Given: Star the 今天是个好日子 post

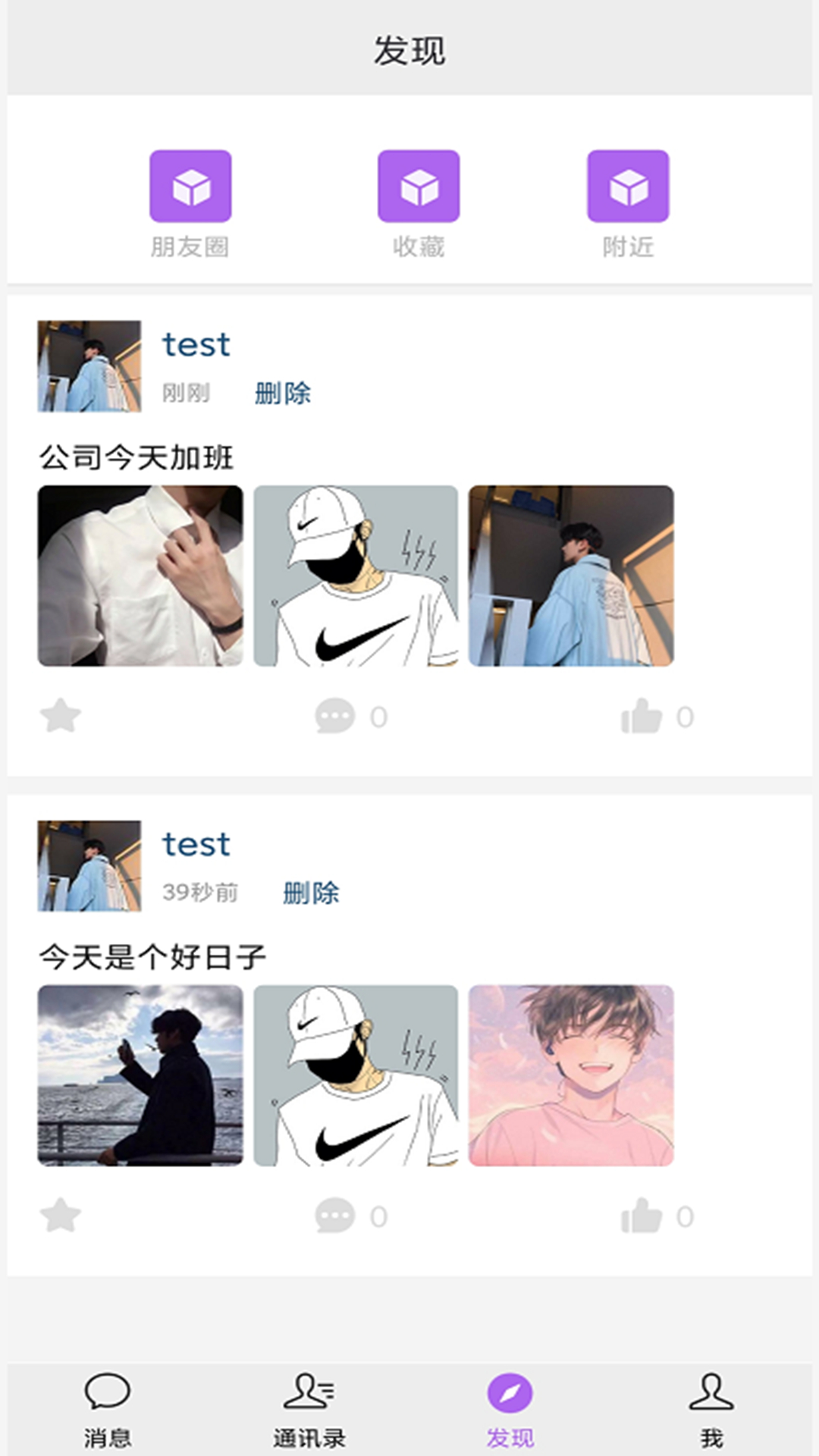Looking at the screenshot, I should (x=59, y=1213).
